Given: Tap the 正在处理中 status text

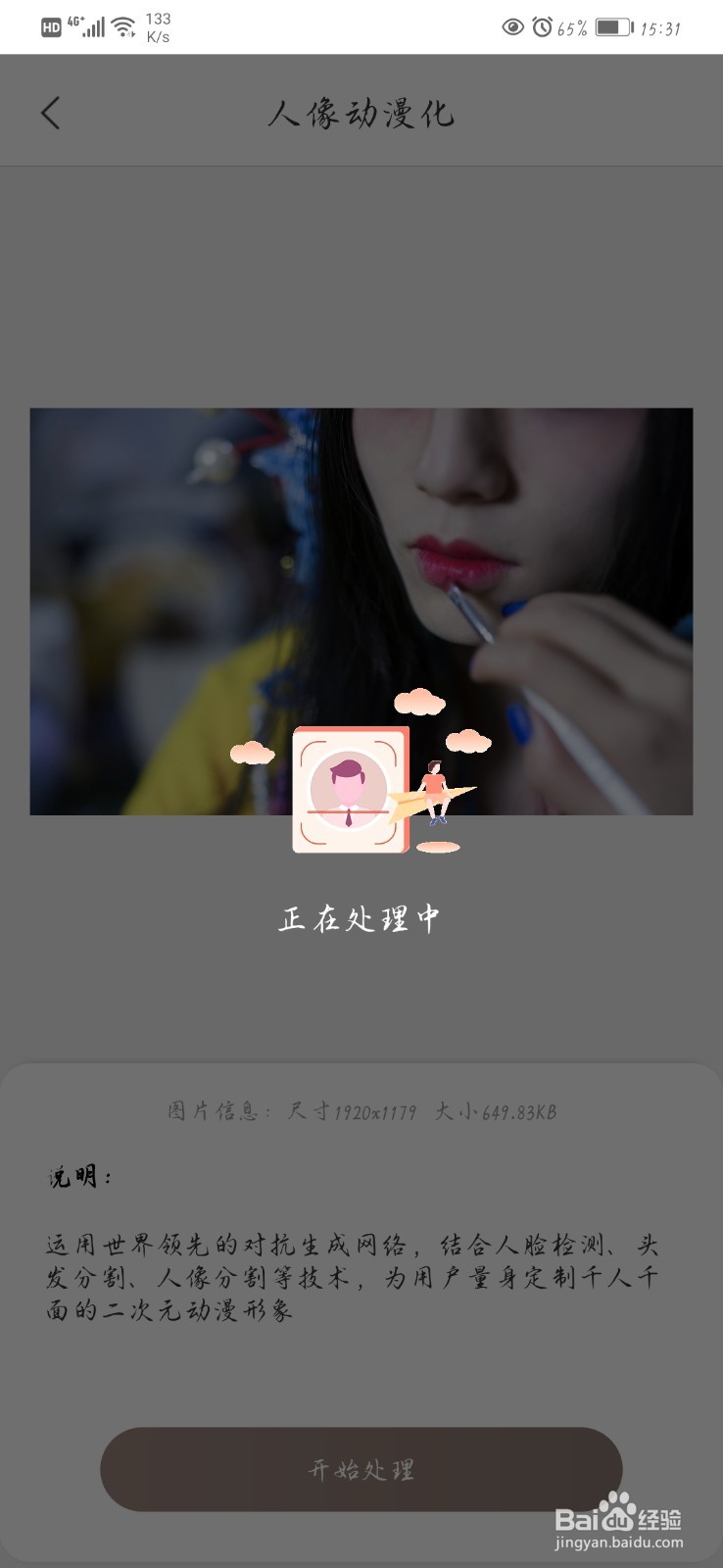Looking at the screenshot, I should (361, 918).
